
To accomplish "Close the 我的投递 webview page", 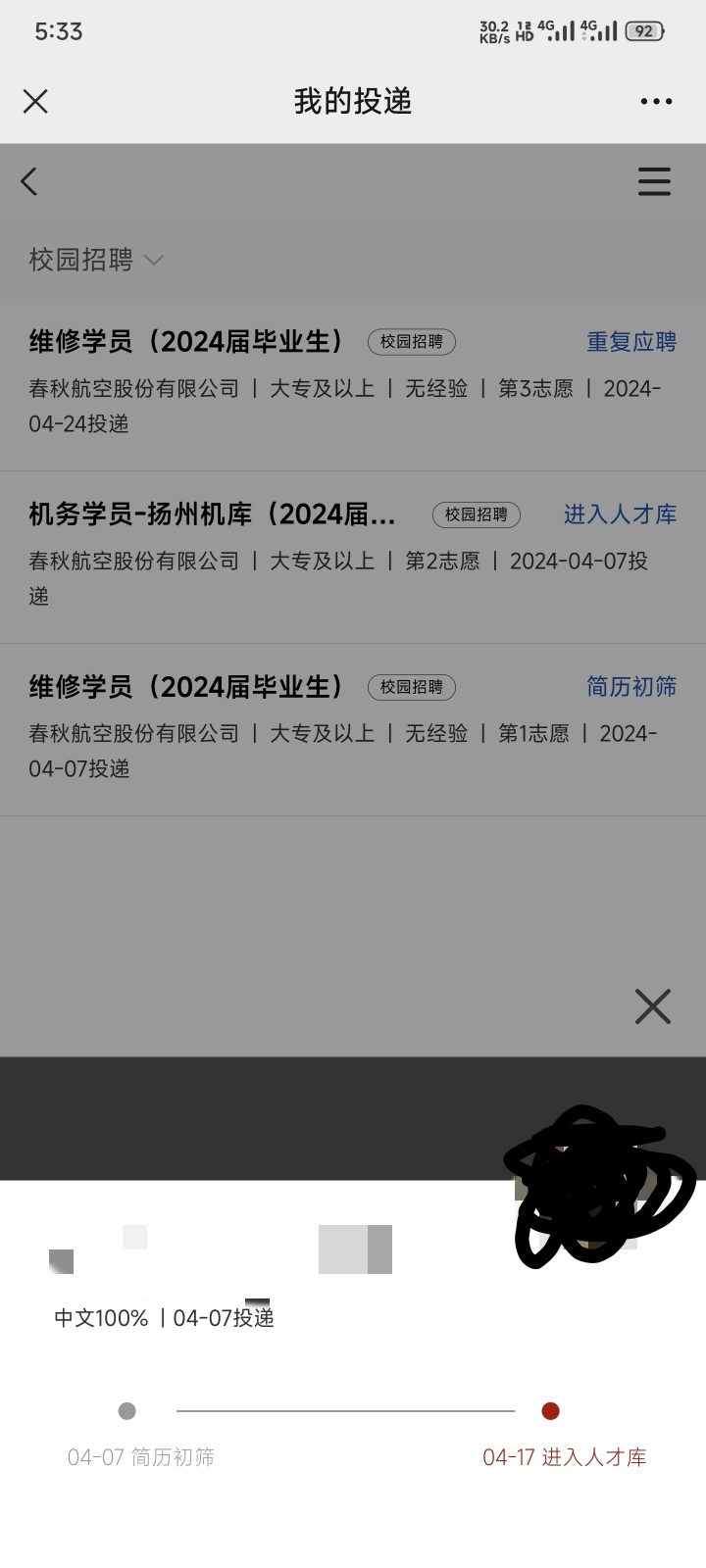I will pos(35,101).
